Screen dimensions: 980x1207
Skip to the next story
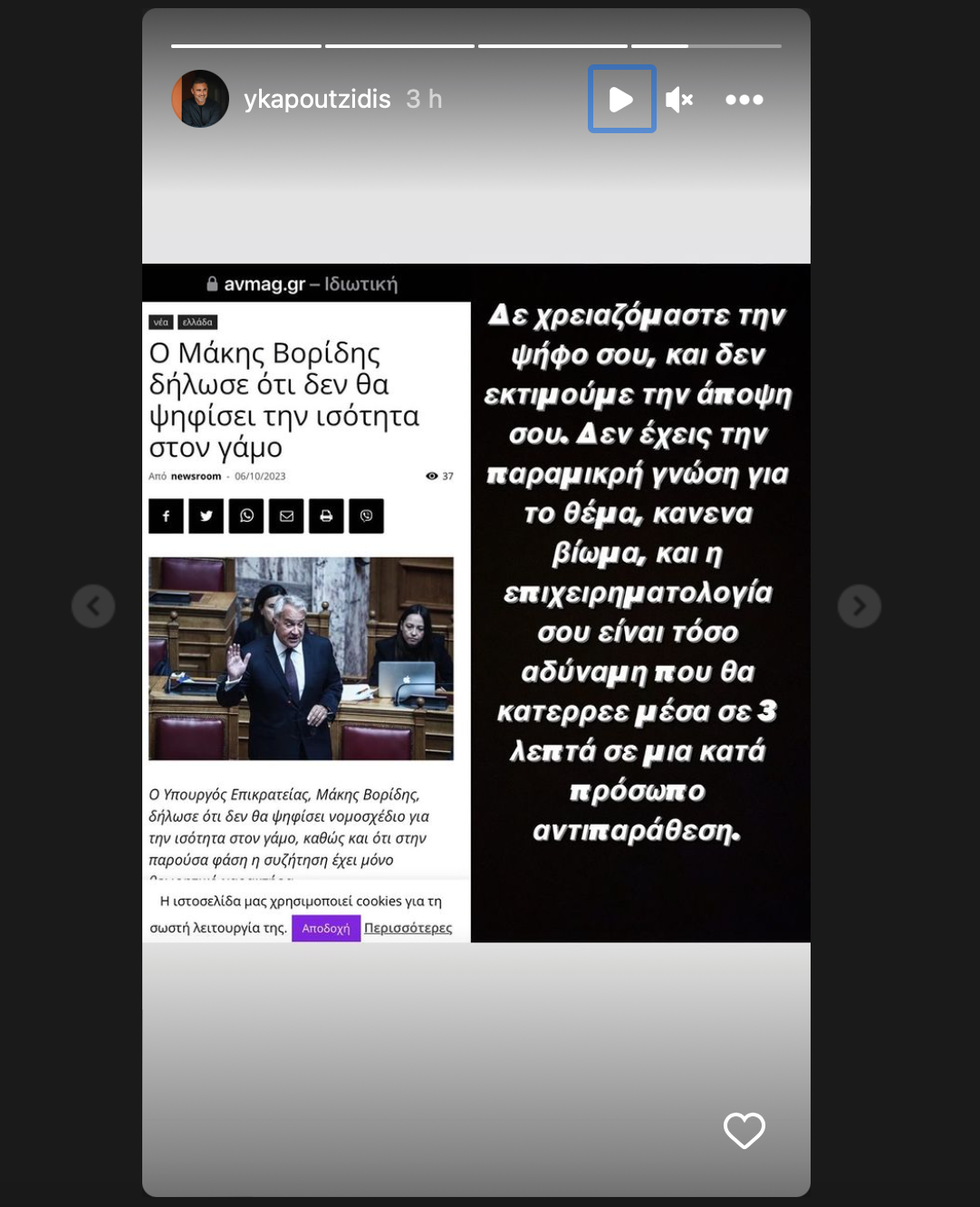point(860,606)
